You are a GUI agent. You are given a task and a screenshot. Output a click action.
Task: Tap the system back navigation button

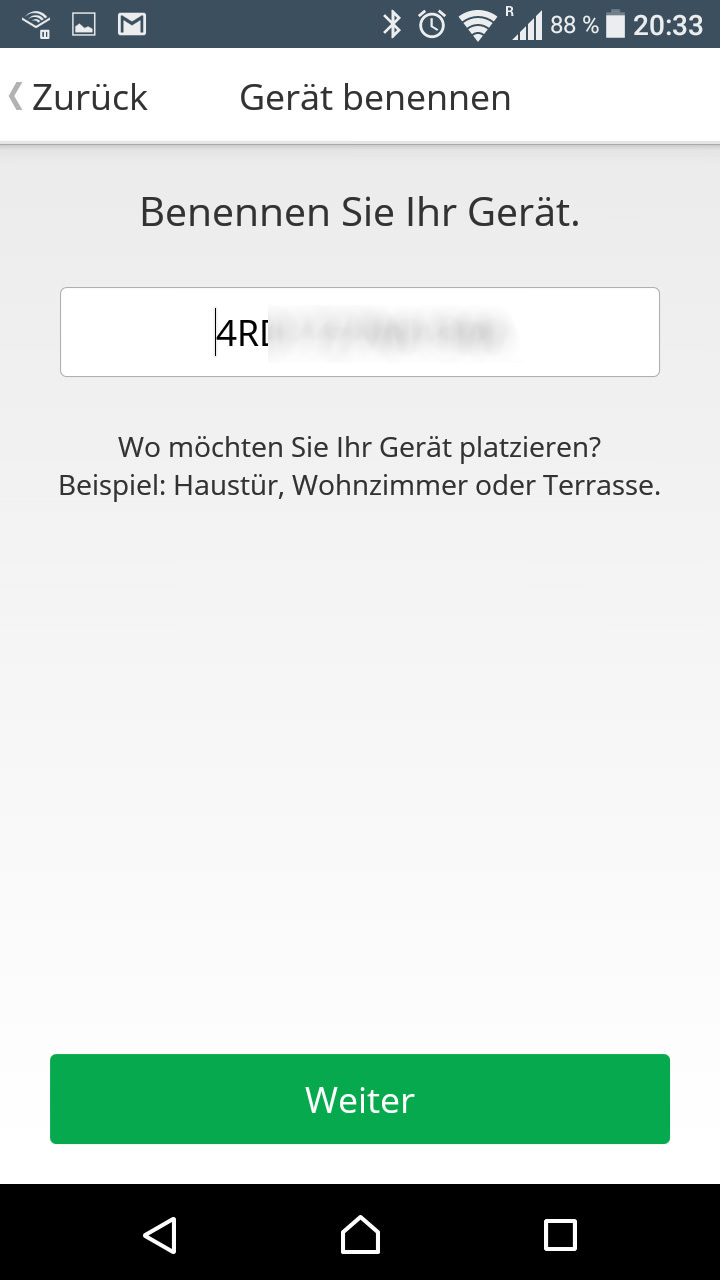(160, 1235)
